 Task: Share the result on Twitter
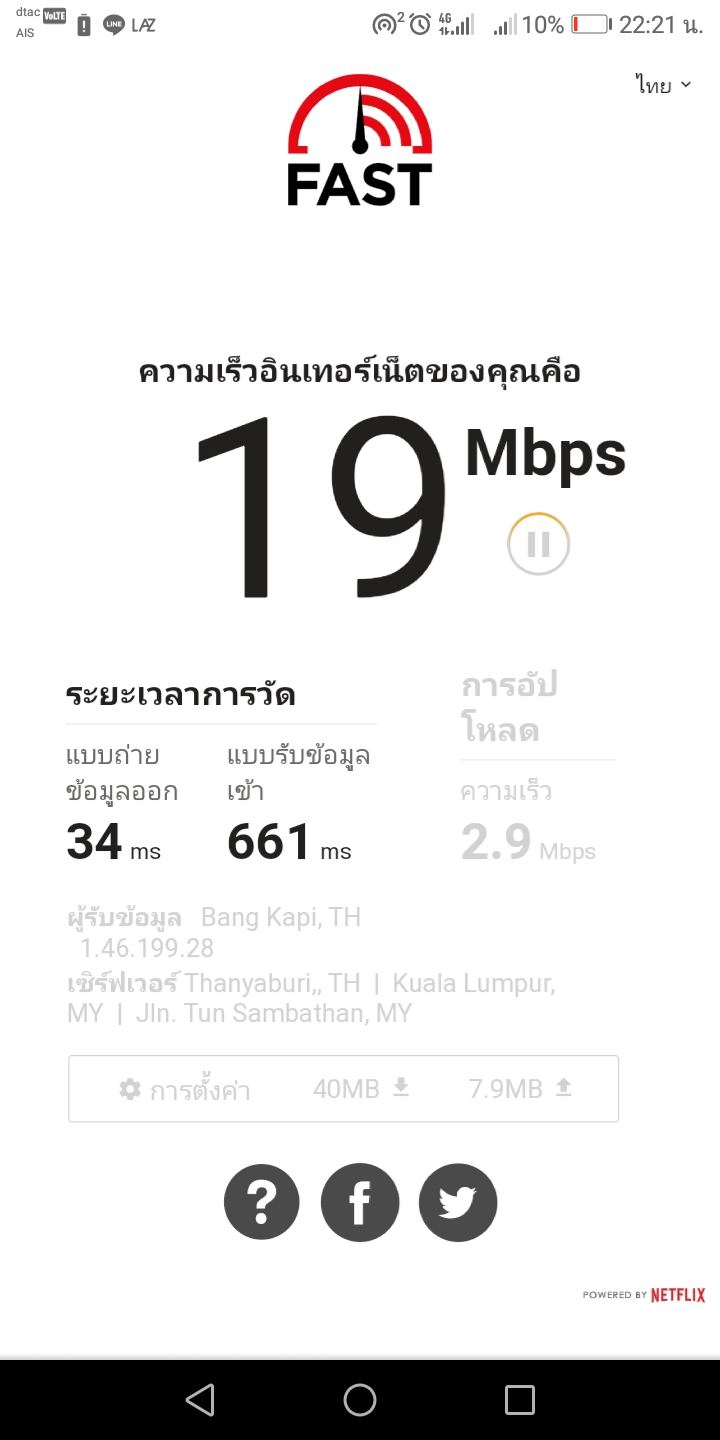coord(457,1202)
